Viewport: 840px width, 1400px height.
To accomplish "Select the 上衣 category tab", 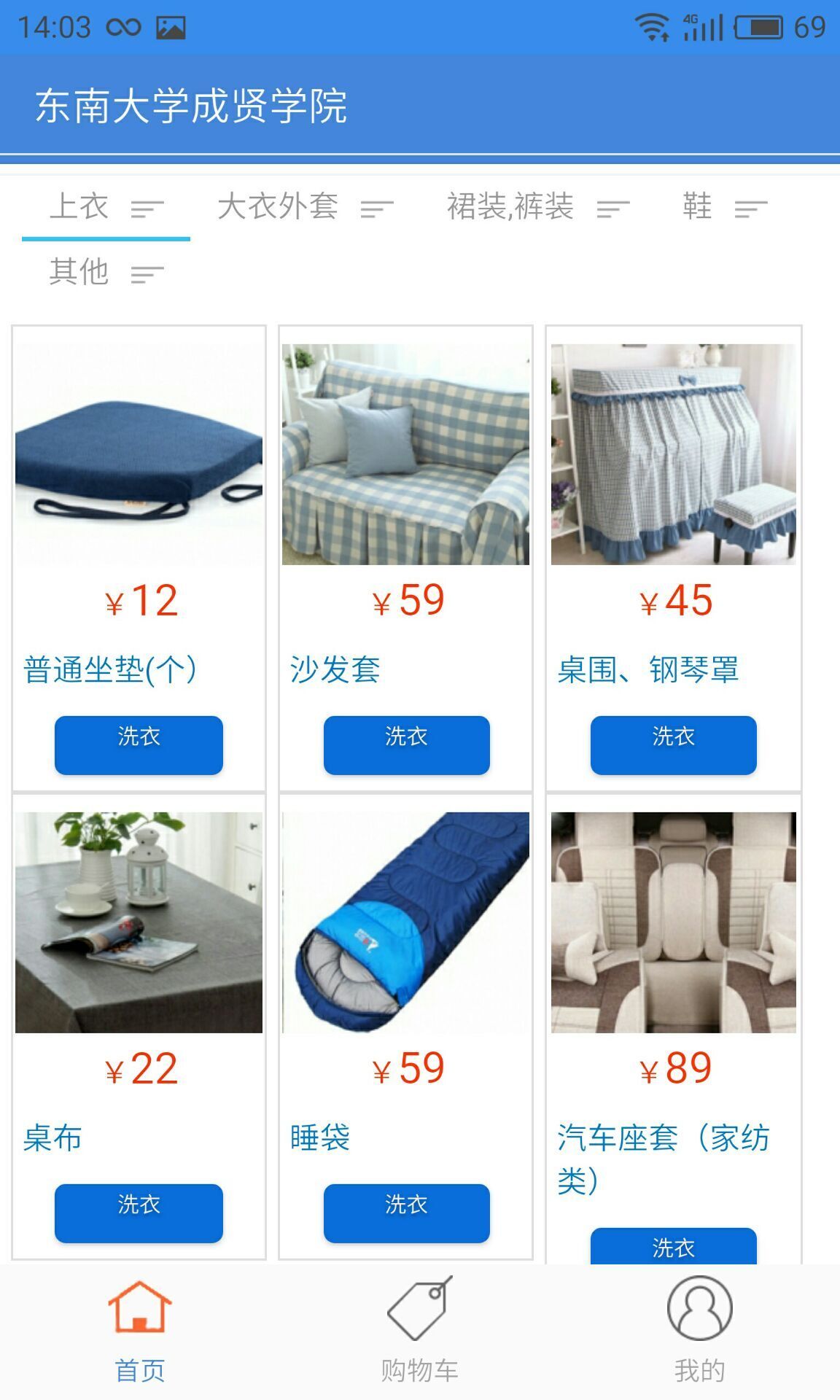I will pyautogui.click(x=105, y=208).
